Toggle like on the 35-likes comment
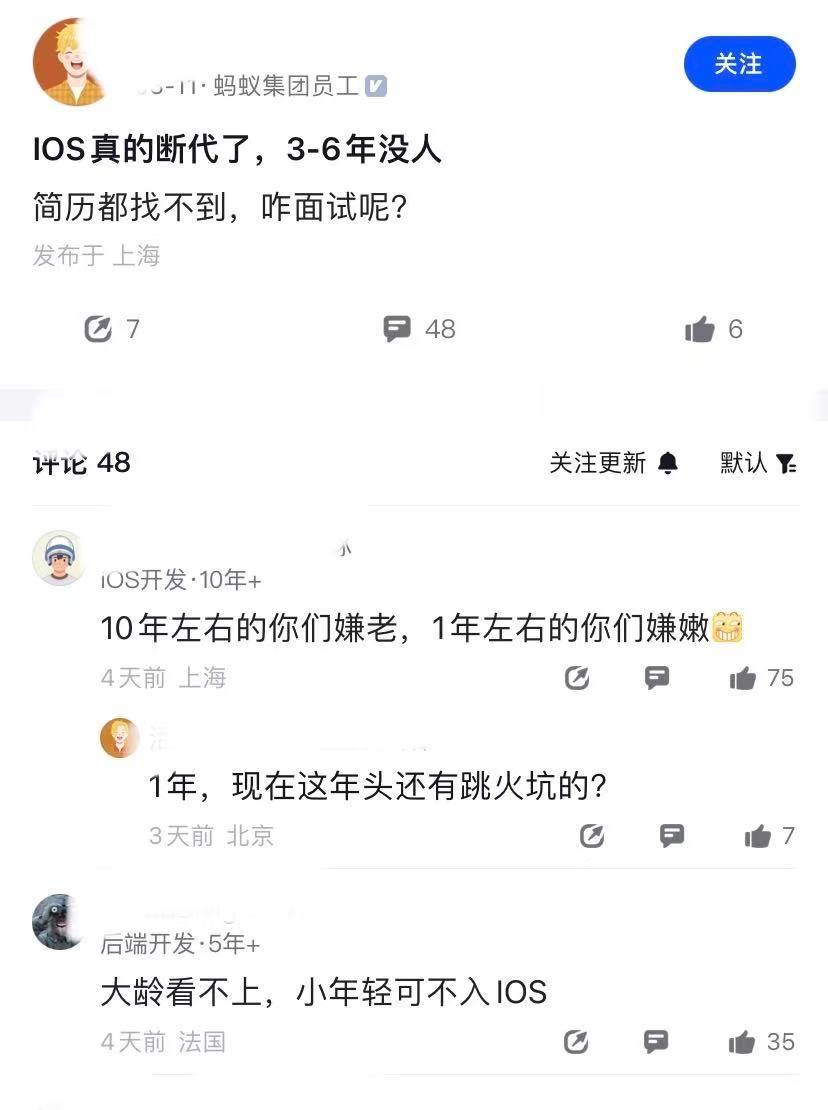This screenshot has width=828, height=1110. pyautogui.click(x=741, y=1042)
